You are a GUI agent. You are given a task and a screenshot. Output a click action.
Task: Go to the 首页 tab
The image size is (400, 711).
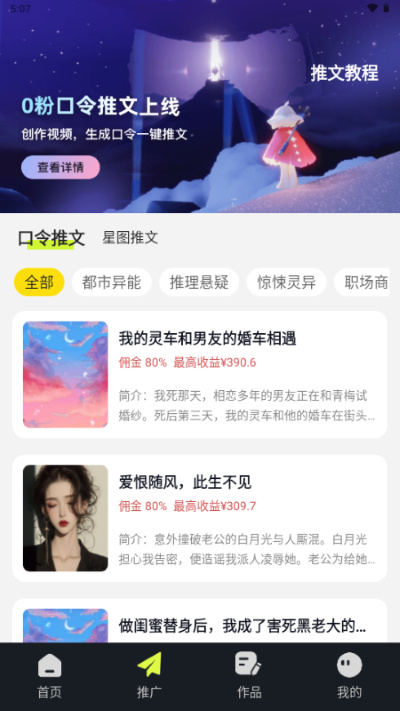click(49, 676)
